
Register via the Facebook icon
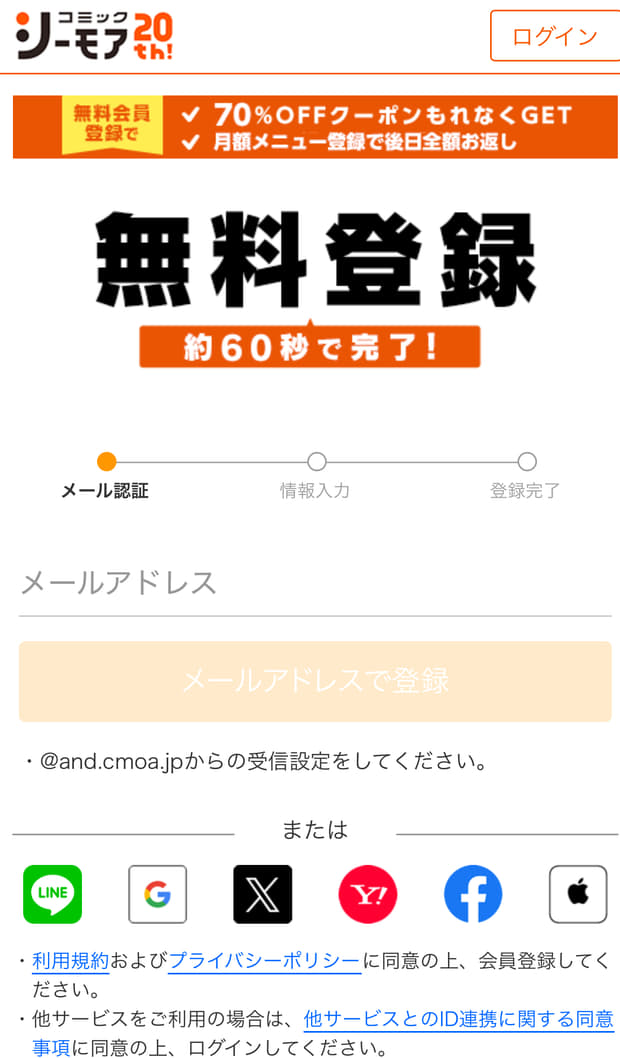click(473, 894)
